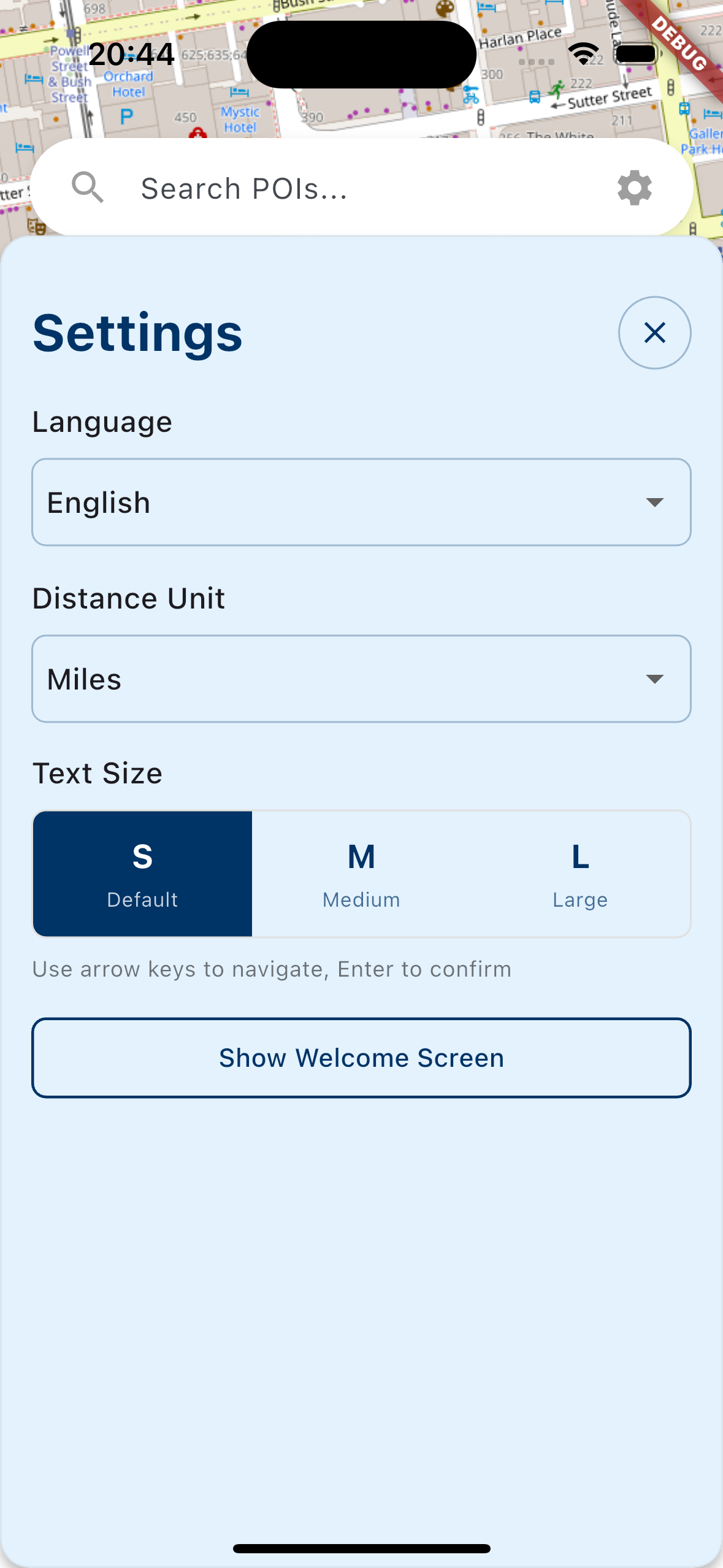This screenshot has height=1568, width=723.
Task: Open settings via the gear icon
Action: click(x=635, y=187)
